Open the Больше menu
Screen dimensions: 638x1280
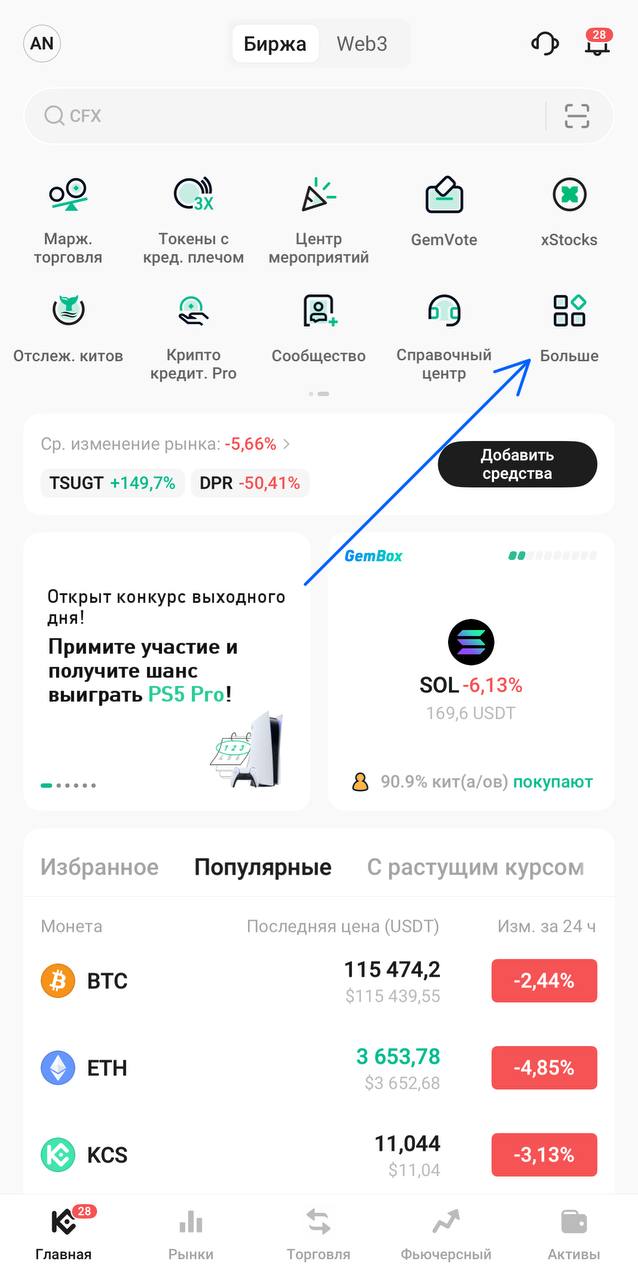(569, 327)
